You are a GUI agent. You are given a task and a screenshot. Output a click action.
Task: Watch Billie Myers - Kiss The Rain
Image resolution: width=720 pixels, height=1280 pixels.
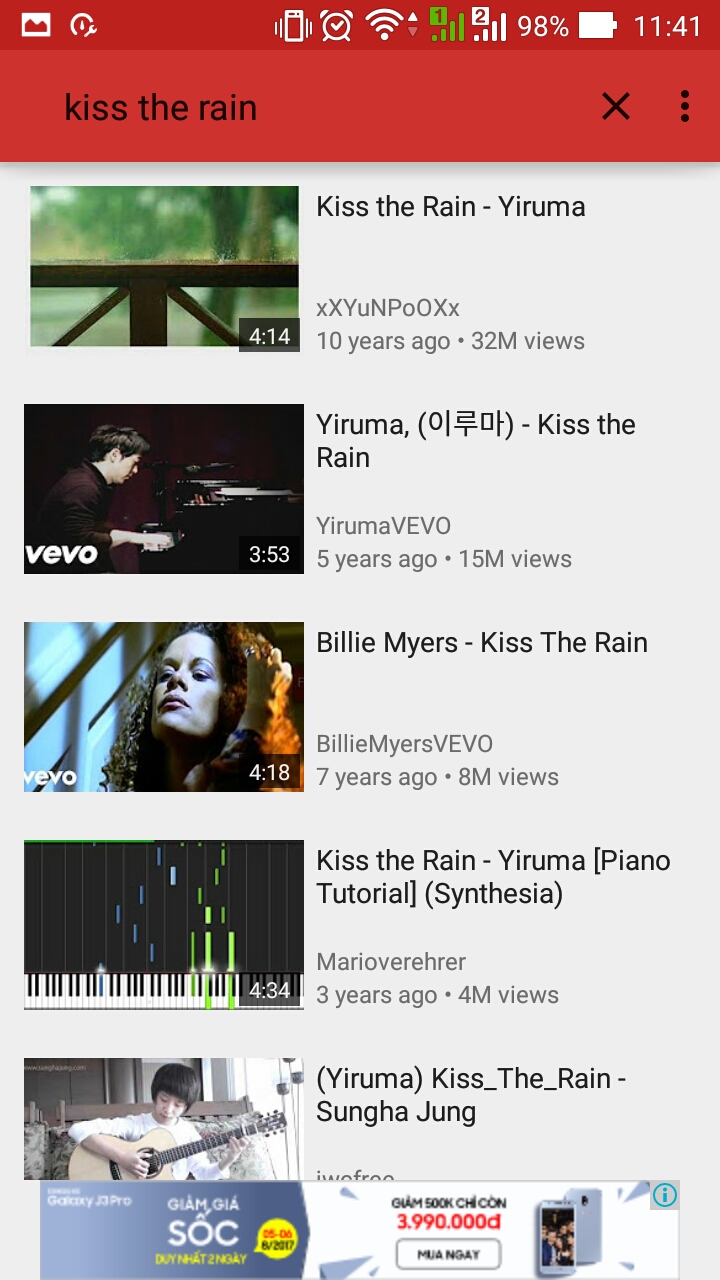164,707
